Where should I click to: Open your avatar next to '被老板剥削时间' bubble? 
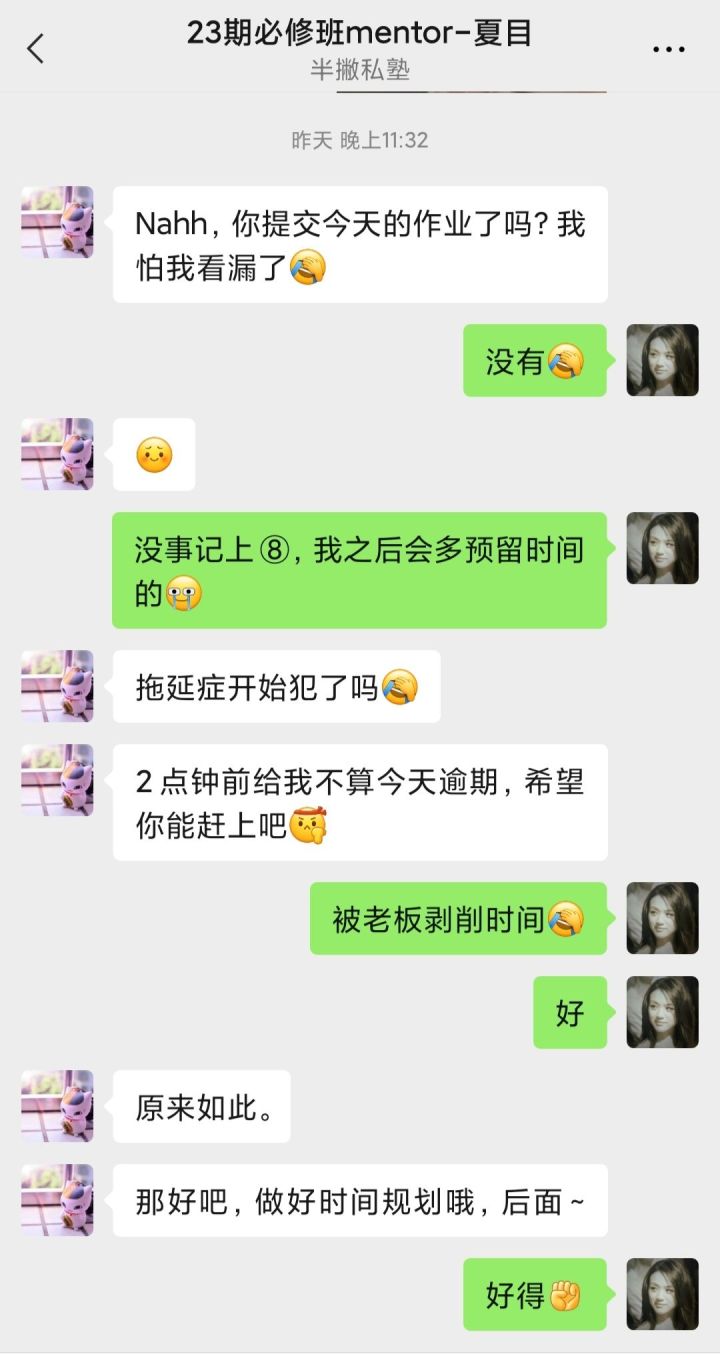point(662,919)
